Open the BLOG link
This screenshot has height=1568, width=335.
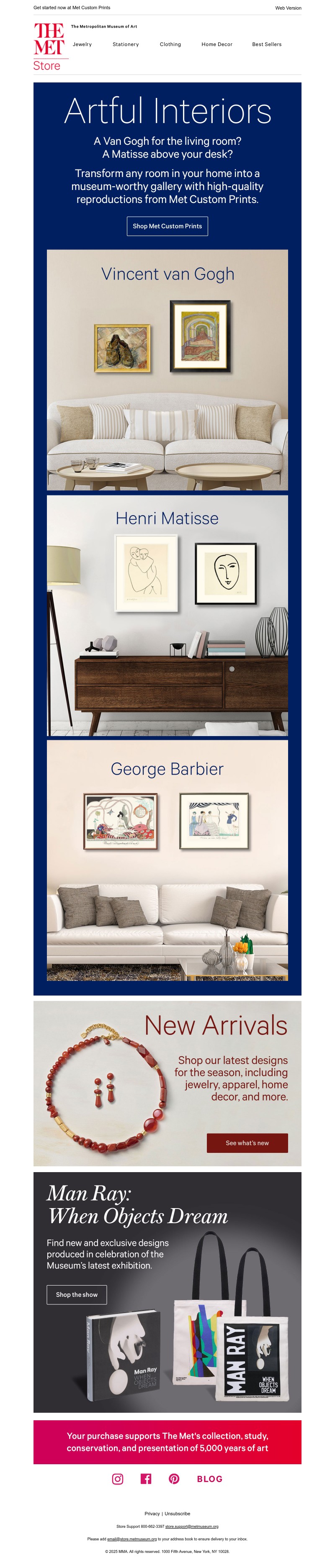pos(209,1478)
